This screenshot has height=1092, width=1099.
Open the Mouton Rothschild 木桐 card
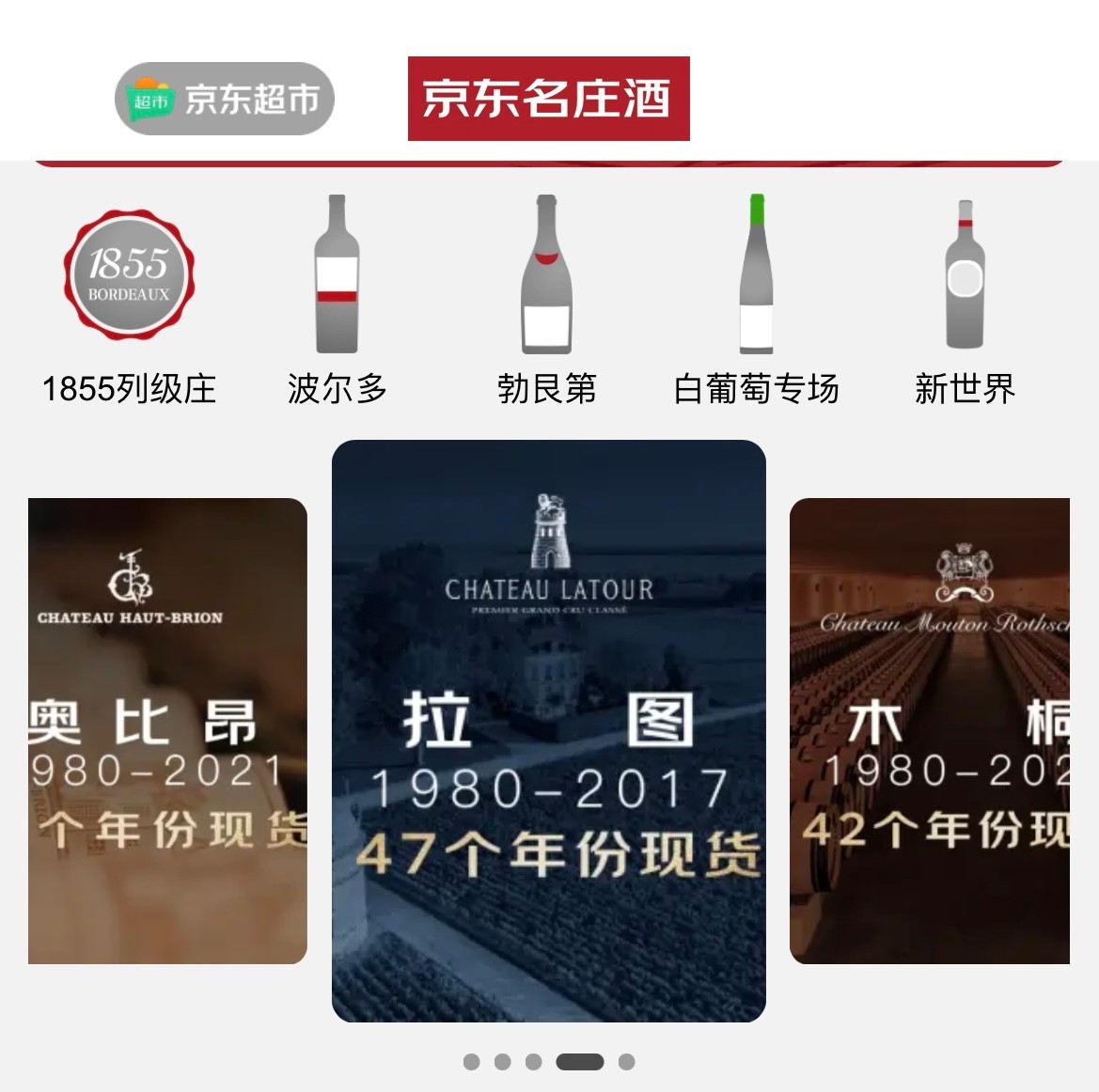click(x=929, y=730)
